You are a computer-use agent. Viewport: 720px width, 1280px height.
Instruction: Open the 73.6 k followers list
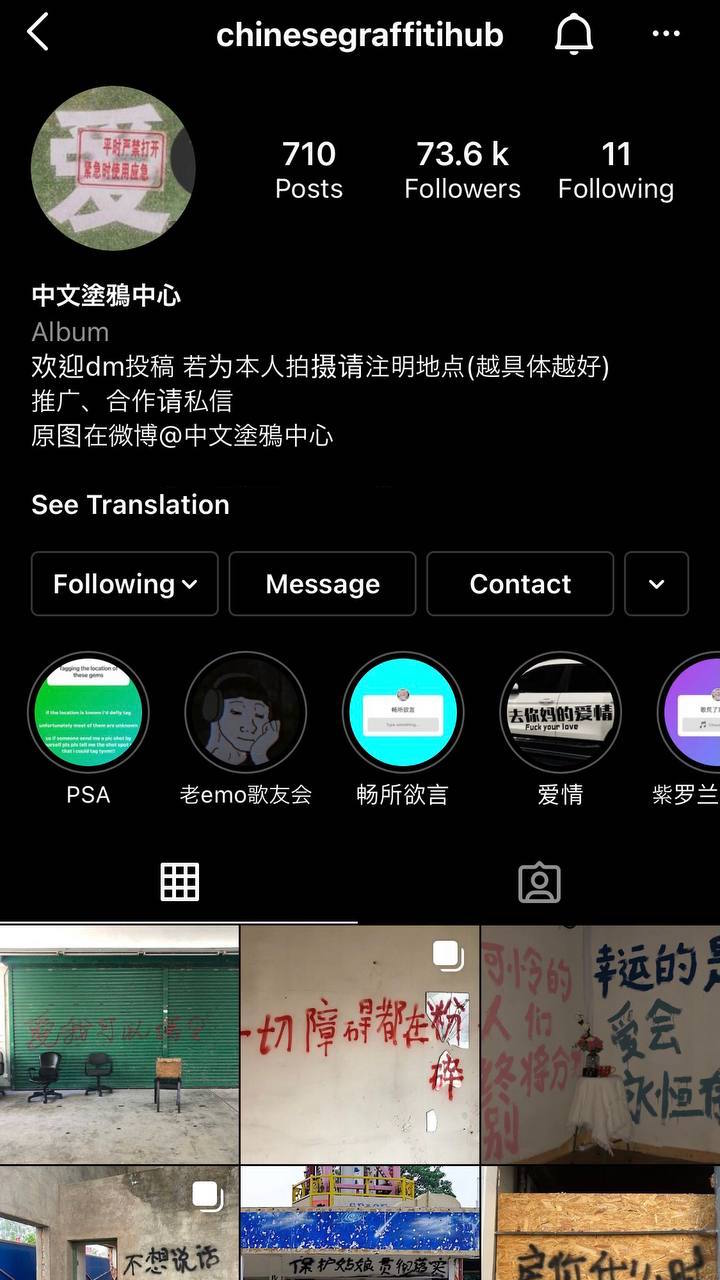(x=462, y=170)
